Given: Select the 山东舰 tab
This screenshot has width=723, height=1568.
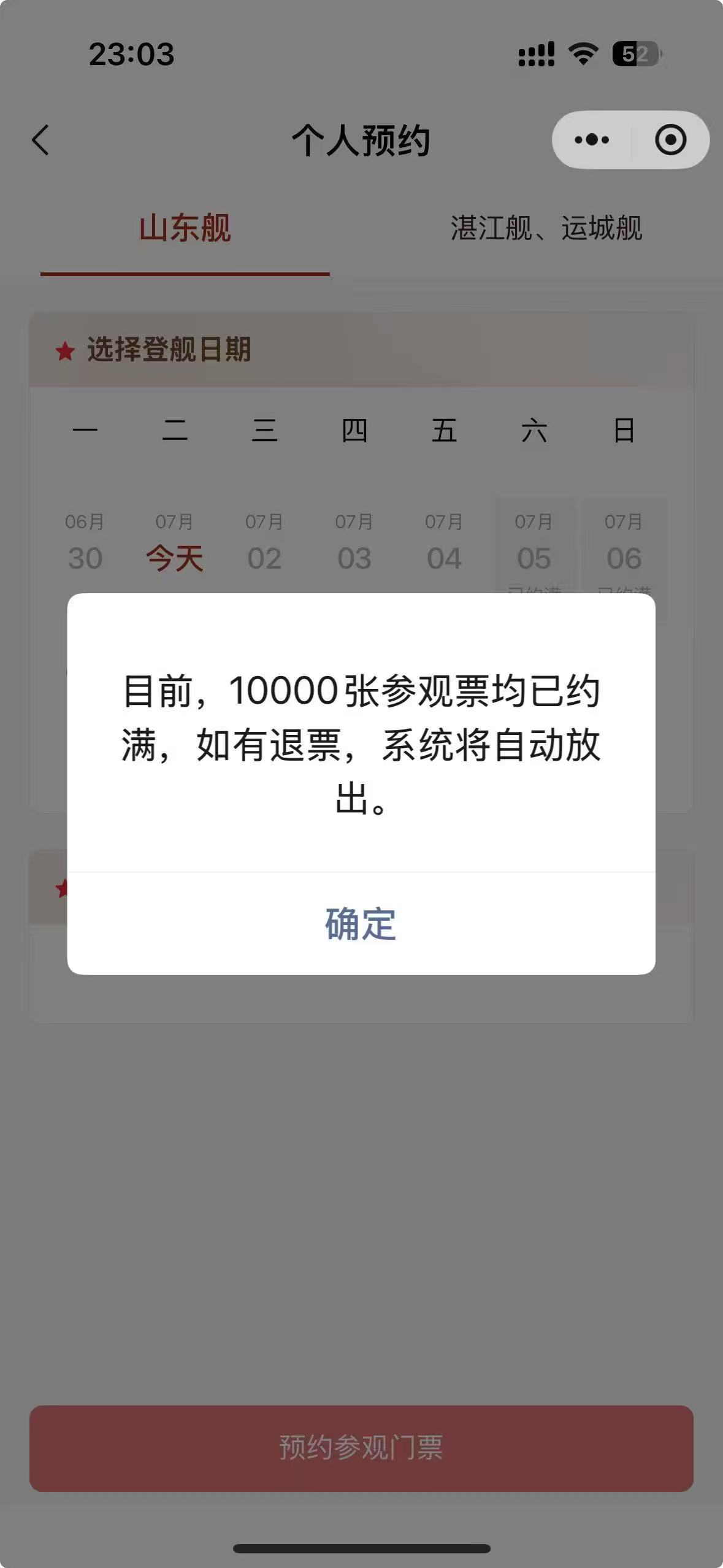Looking at the screenshot, I should 185,228.
